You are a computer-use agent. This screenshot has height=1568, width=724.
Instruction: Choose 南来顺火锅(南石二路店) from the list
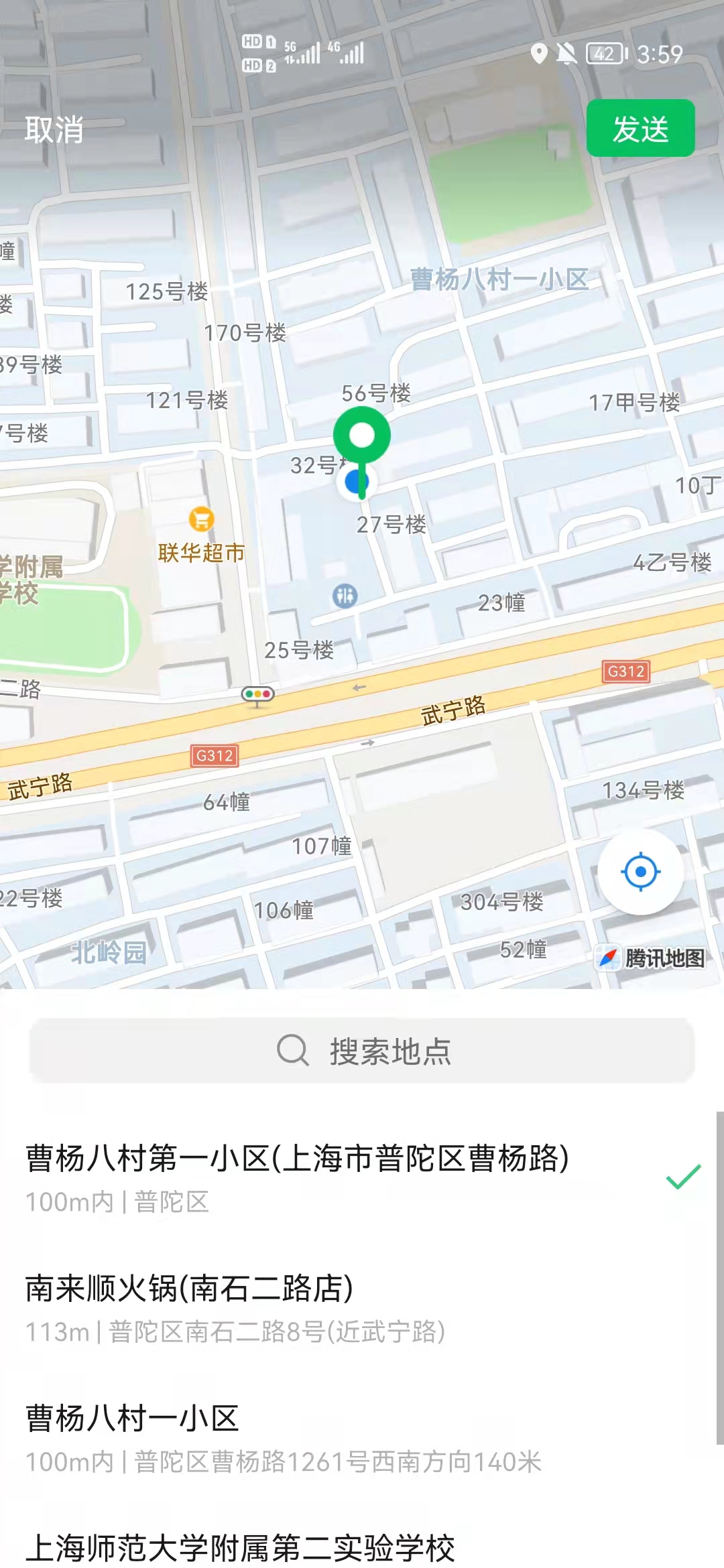click(x=235, y=1307)
